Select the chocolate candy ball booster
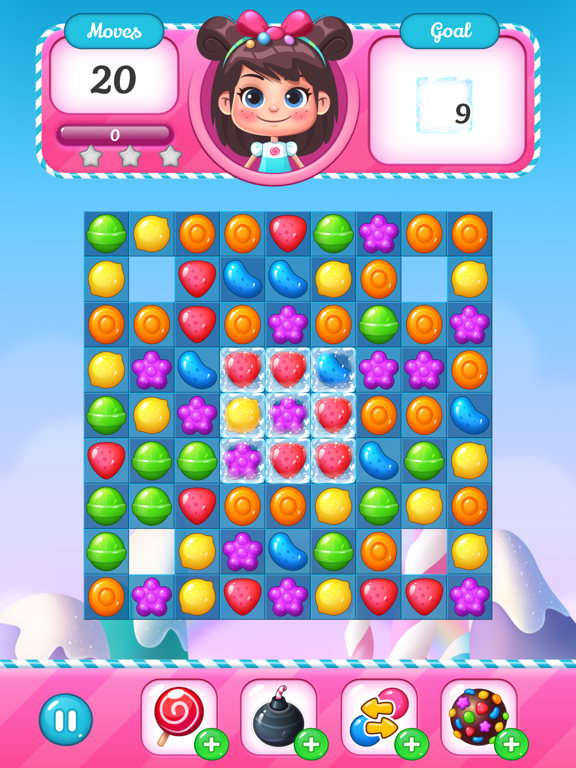The image size is (576, 768). tap(479, 717)
